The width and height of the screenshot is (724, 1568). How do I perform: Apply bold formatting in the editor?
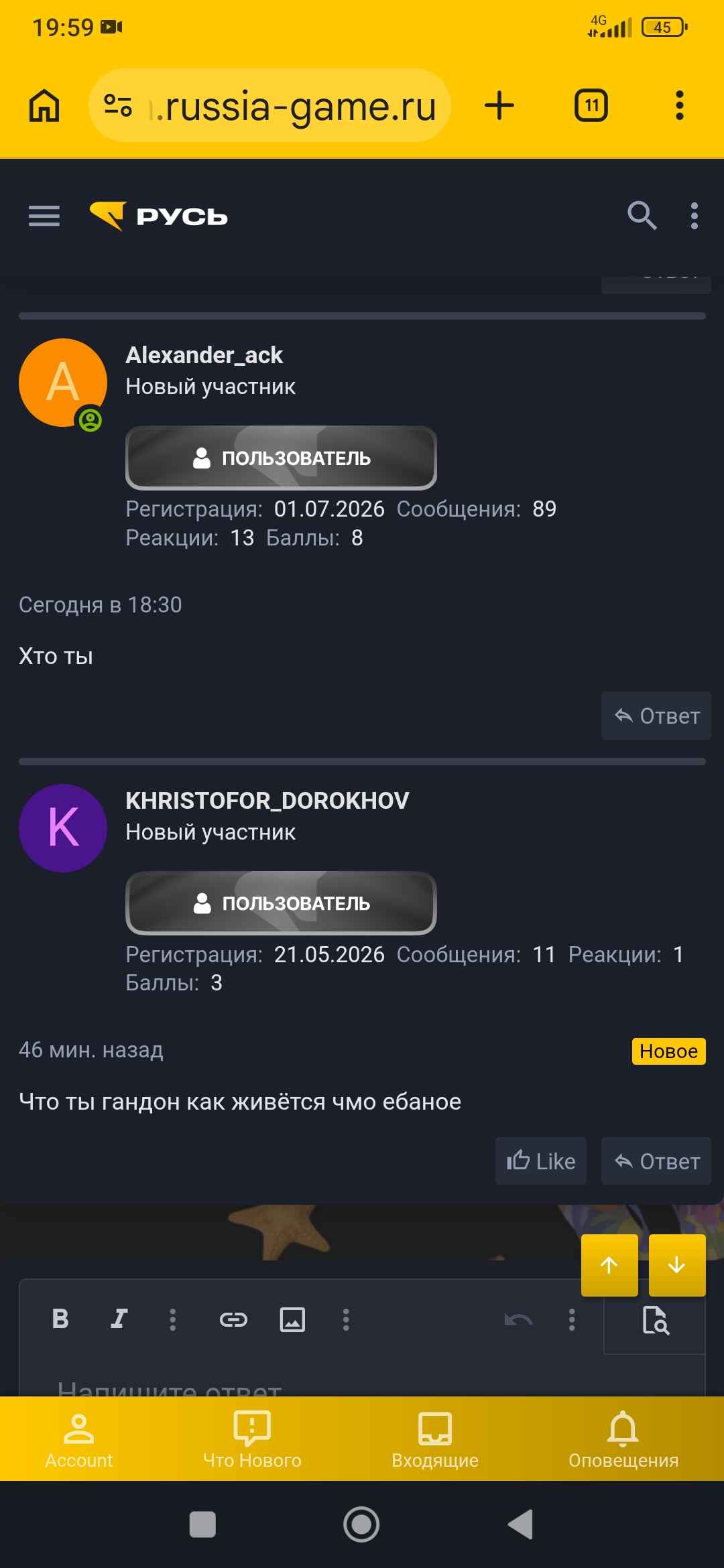[60, 1319]
